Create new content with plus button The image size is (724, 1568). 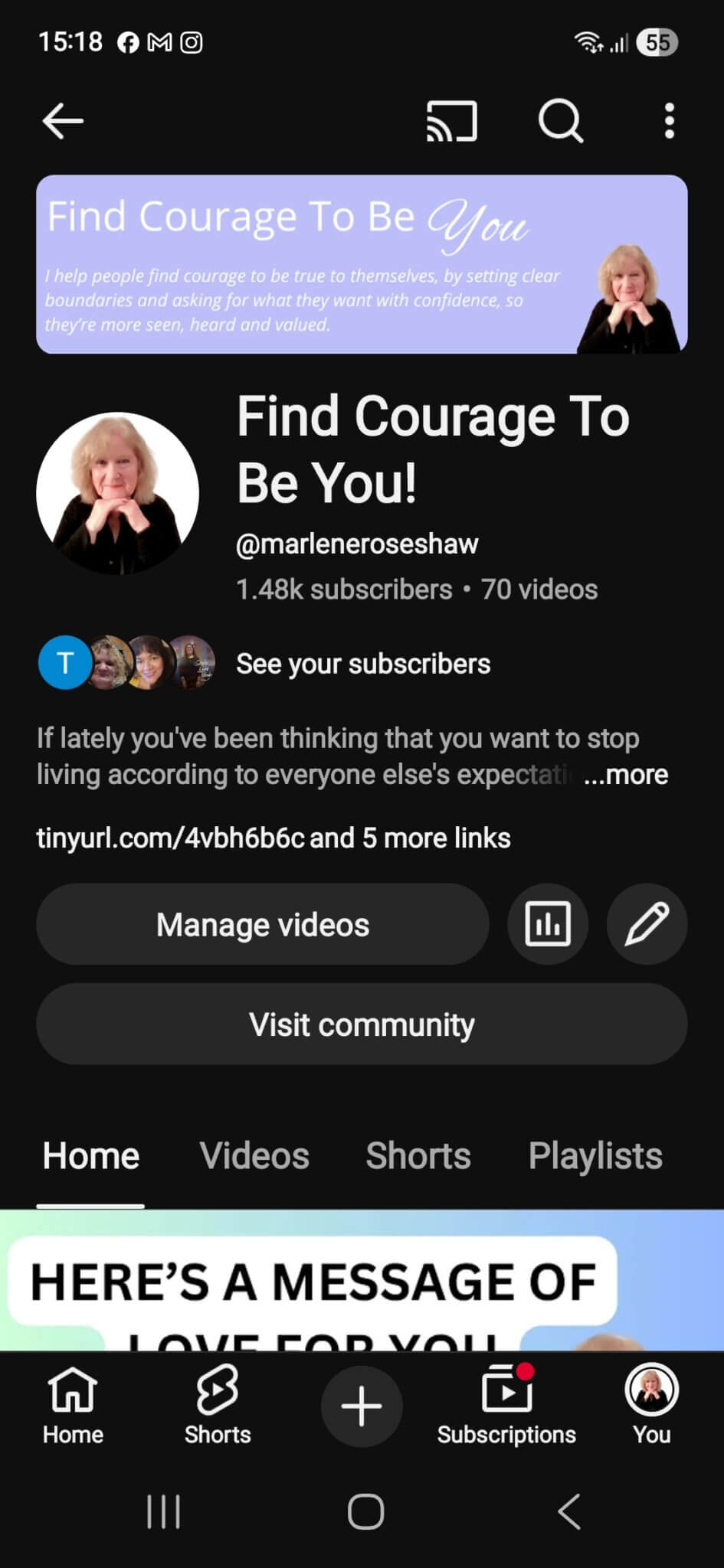coord(362,1406)
